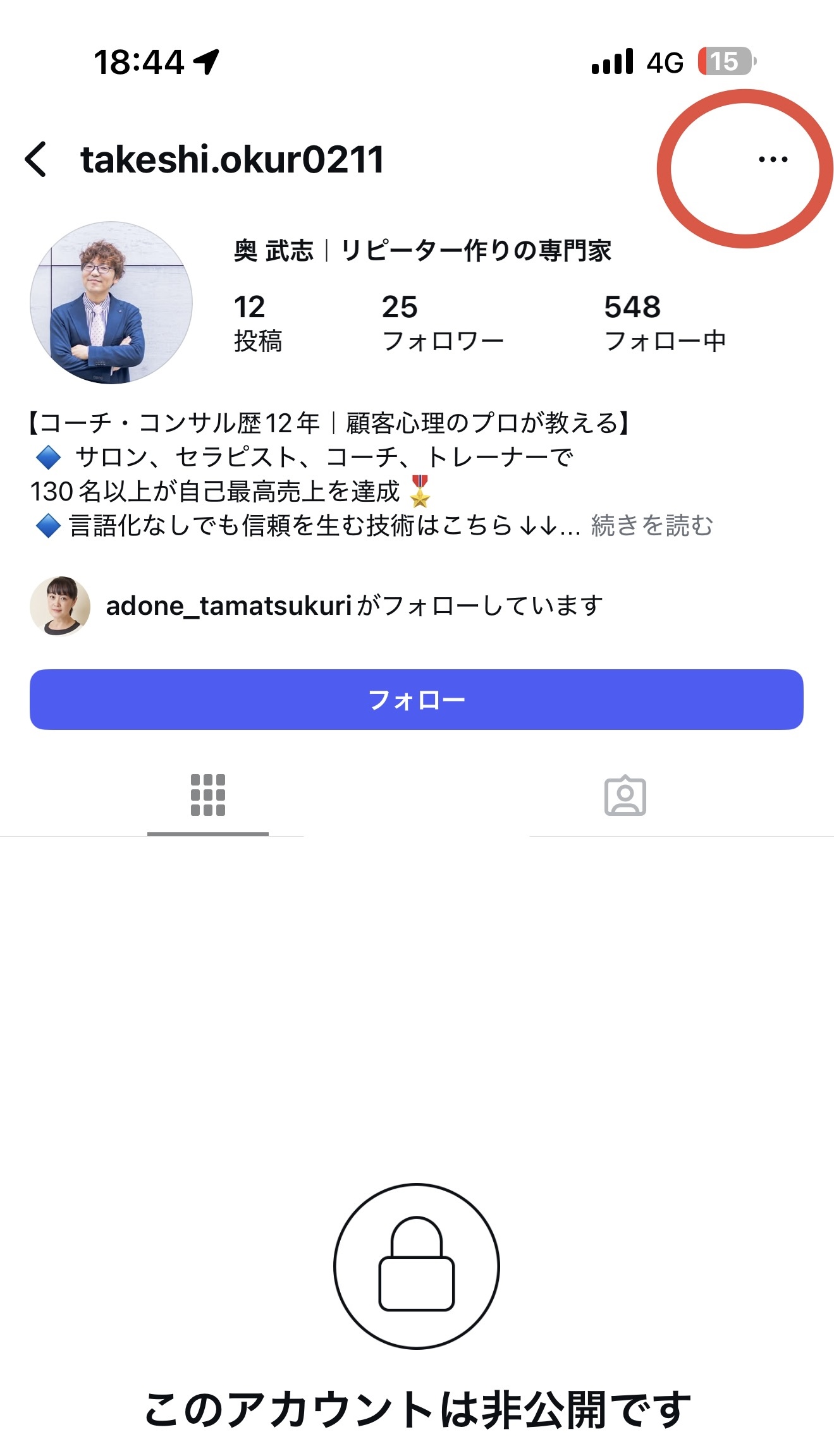Expand the bio with 続きを読む
Screen dimensions: 834x1456
point(652,526)
